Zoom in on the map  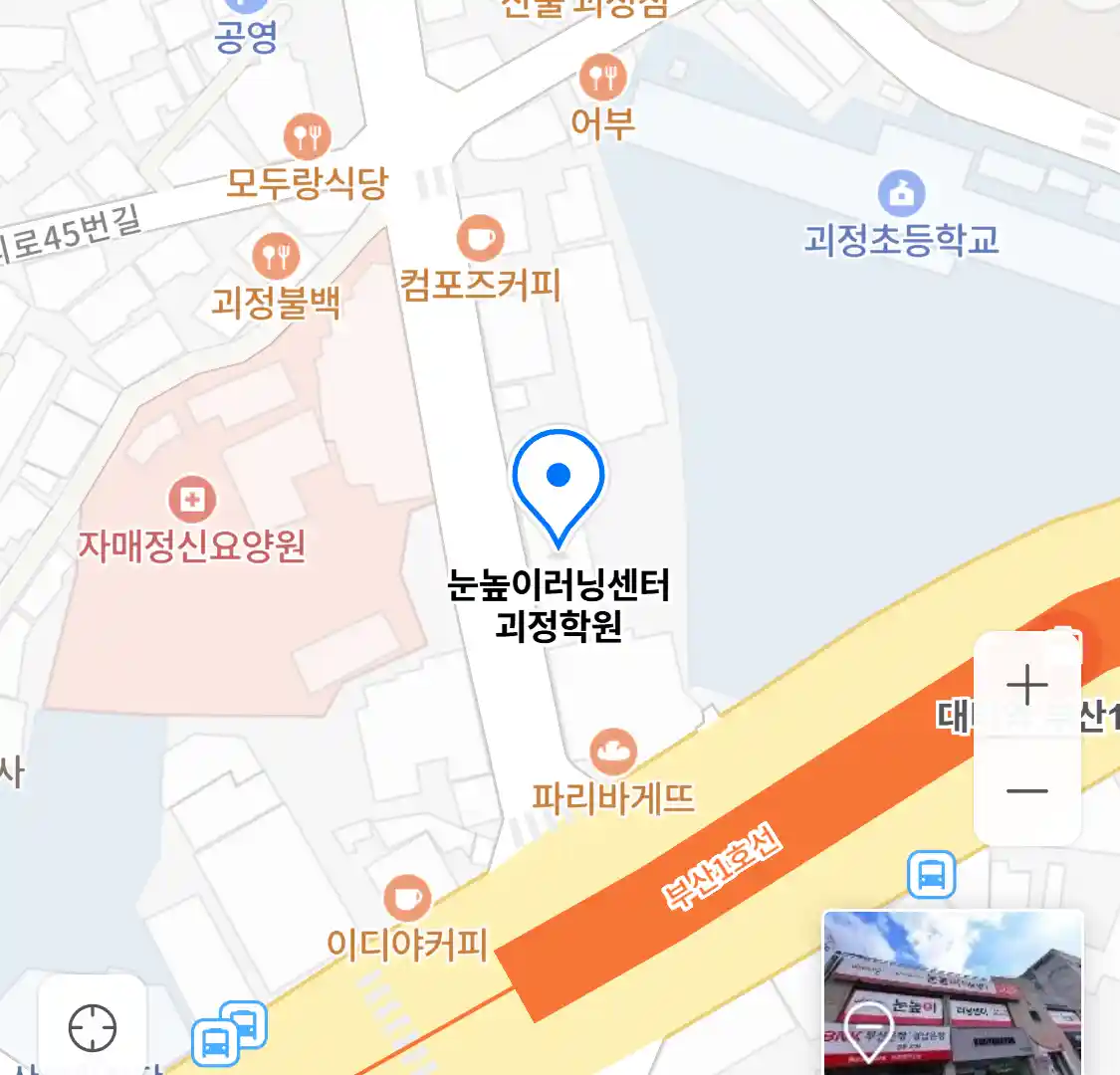point(1027,686)
